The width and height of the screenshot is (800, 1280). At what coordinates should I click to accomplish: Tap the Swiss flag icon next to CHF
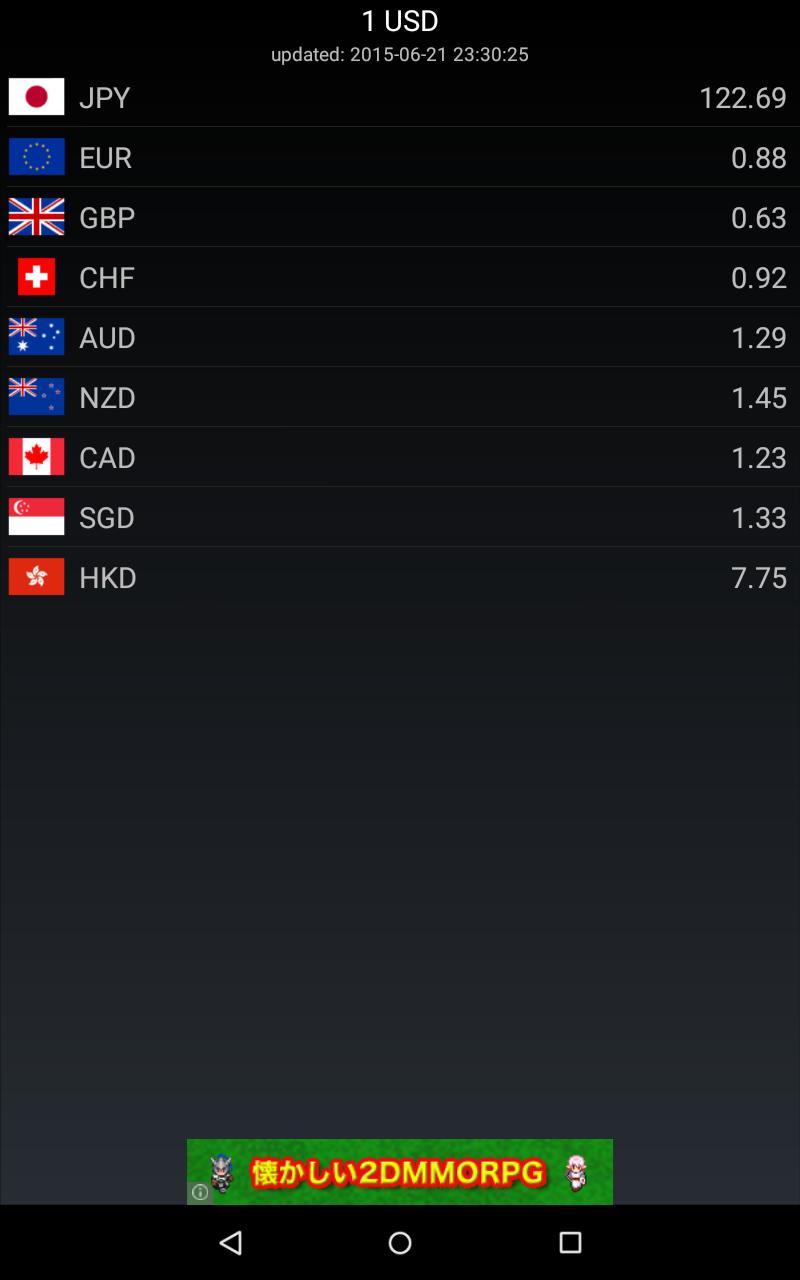[36, 277]
